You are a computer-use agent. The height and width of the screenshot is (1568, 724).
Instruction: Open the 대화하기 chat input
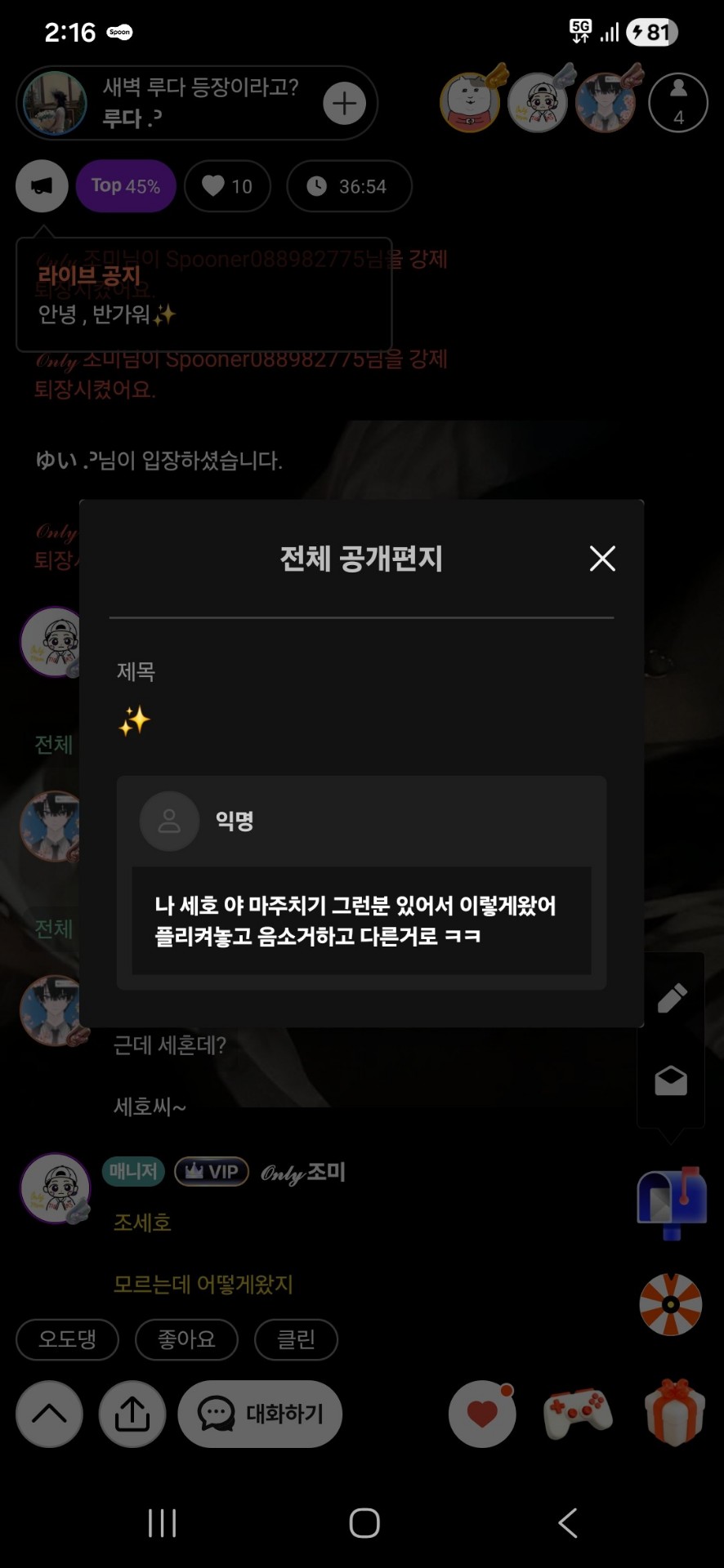pos(260,1414)
